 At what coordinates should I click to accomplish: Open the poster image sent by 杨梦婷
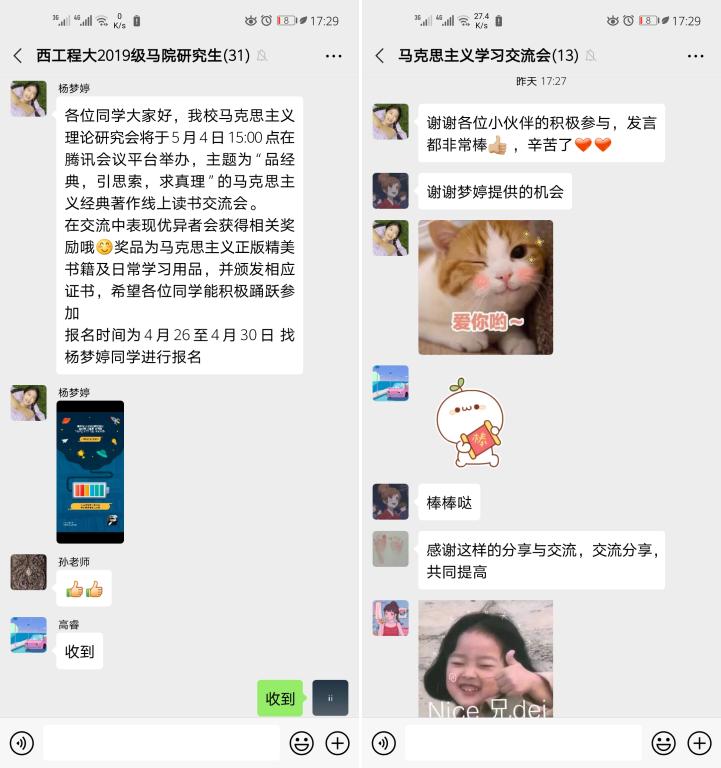coord(90,472)
